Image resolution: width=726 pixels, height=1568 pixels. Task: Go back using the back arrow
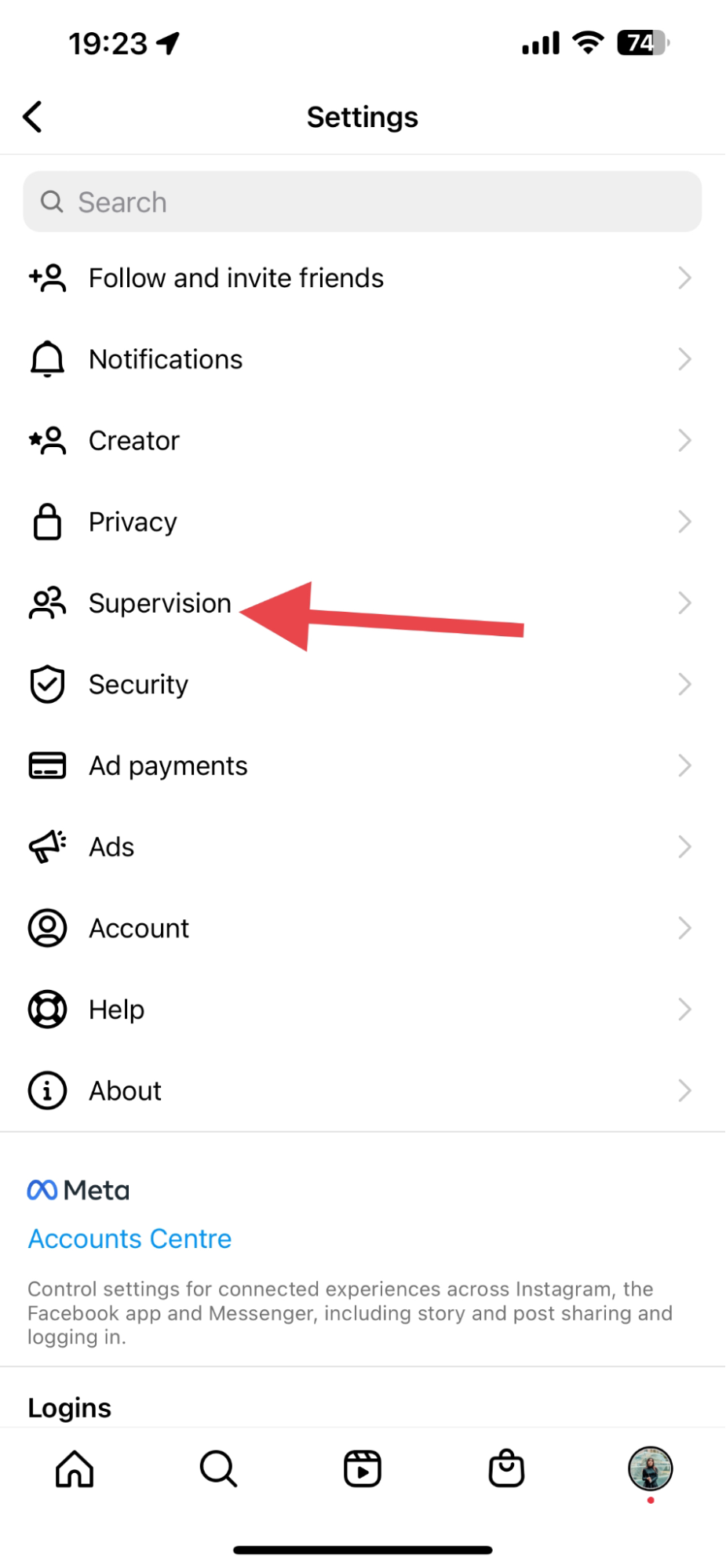pos(32,116)
